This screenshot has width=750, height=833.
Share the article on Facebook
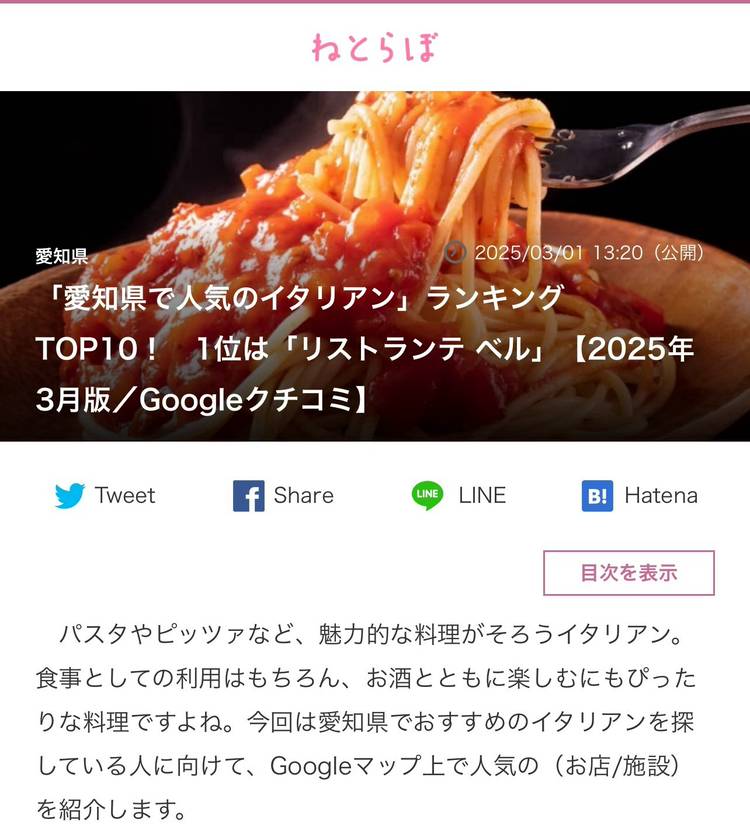pyautogui.click(x=283, y=495)
